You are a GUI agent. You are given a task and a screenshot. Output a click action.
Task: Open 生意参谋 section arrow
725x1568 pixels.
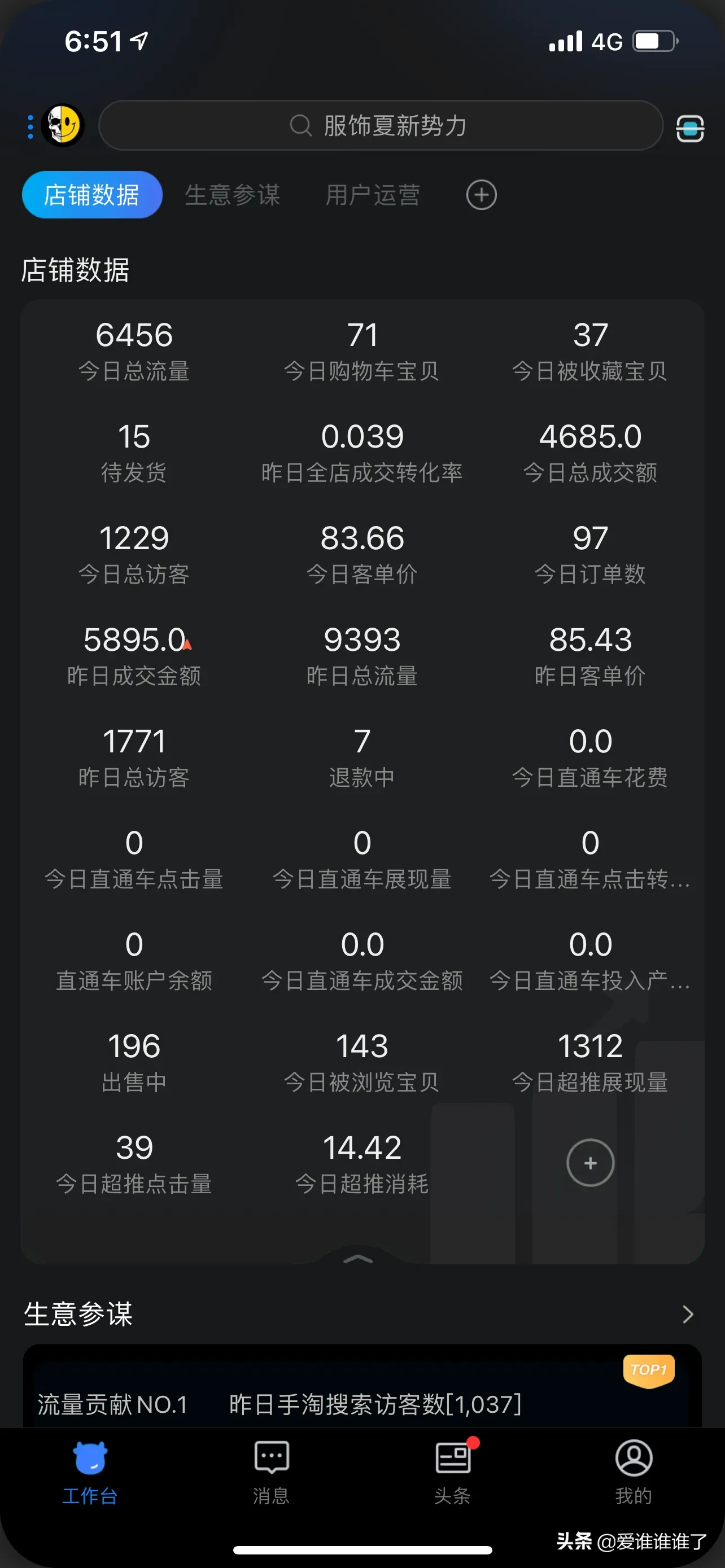(688, 1314)
